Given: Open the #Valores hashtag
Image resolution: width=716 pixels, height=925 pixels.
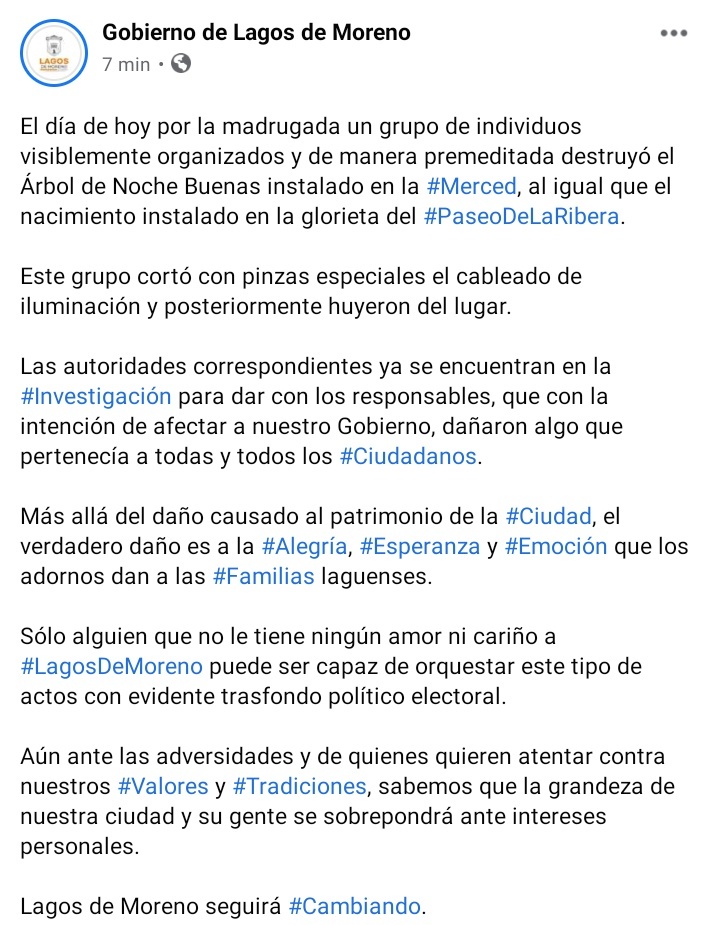Looking at the screenshot, I should [x=163, y=786].
